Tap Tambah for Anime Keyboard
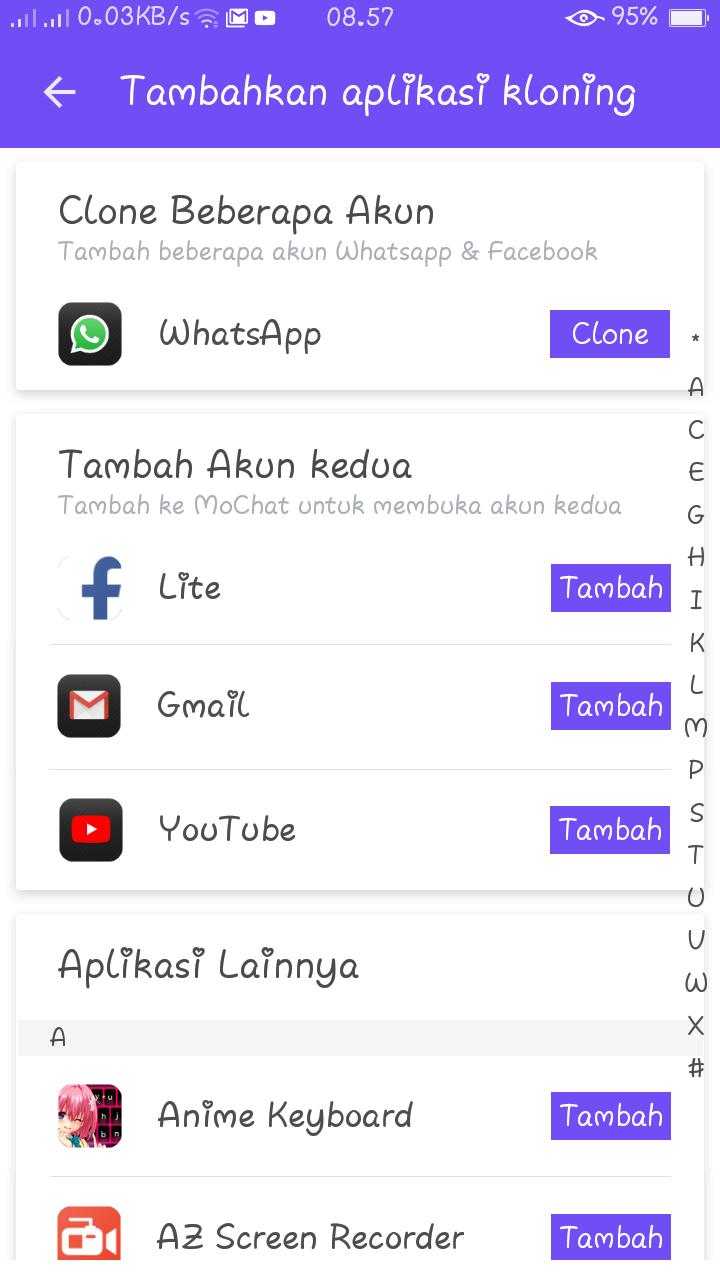720x1280 pixels. click(611, 1116)
